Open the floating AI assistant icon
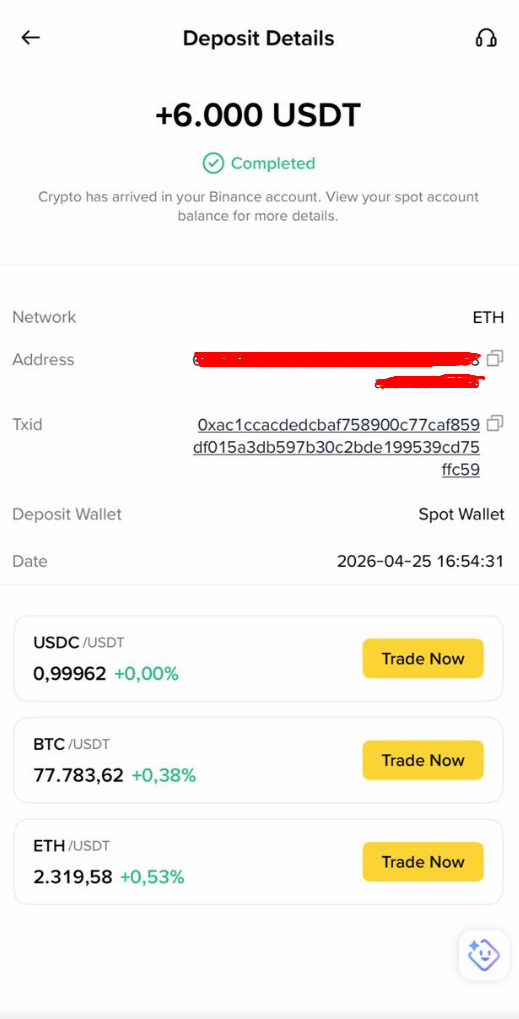This screenshot has height=1019, width=519. pyautogui.click(x=484, y=955)
